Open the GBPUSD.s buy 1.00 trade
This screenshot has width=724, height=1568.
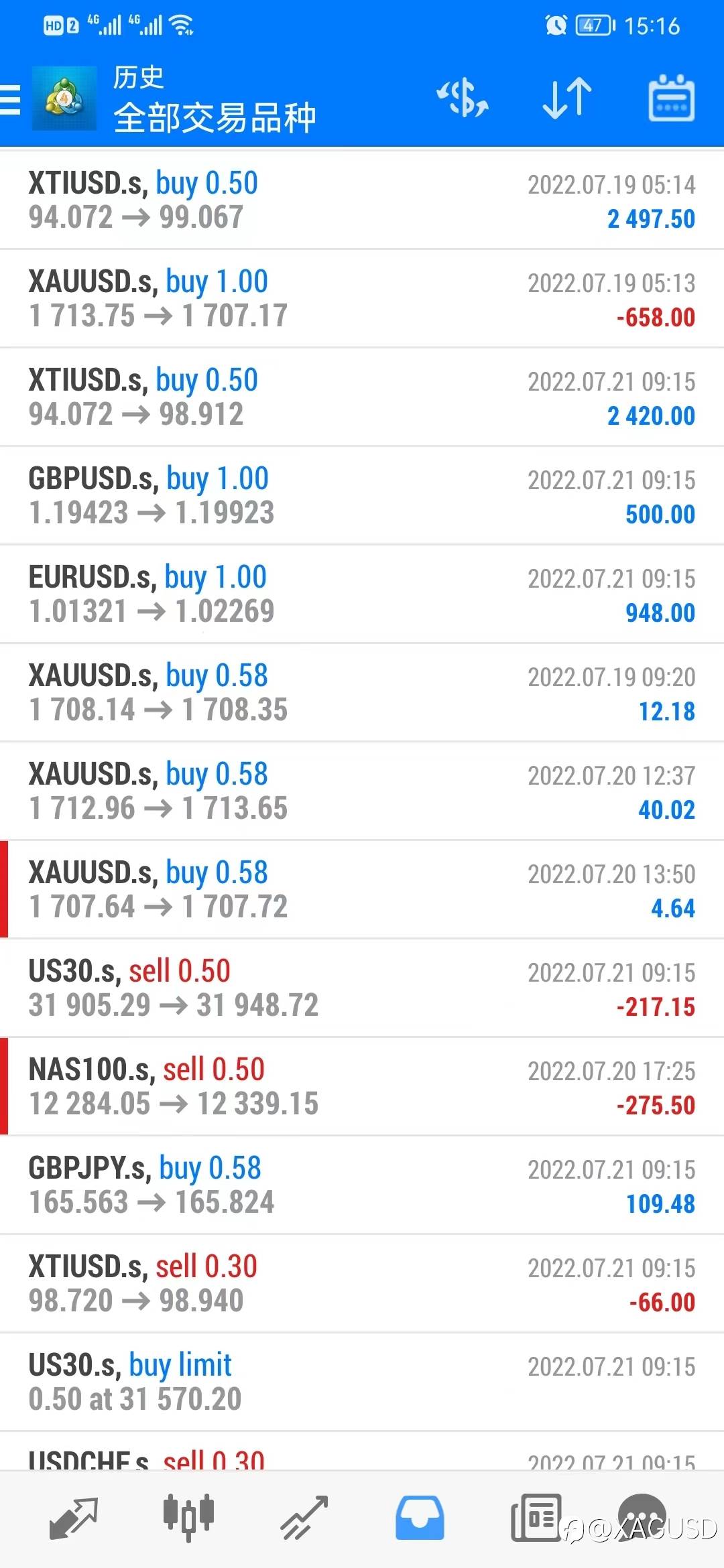click(362, 495)
